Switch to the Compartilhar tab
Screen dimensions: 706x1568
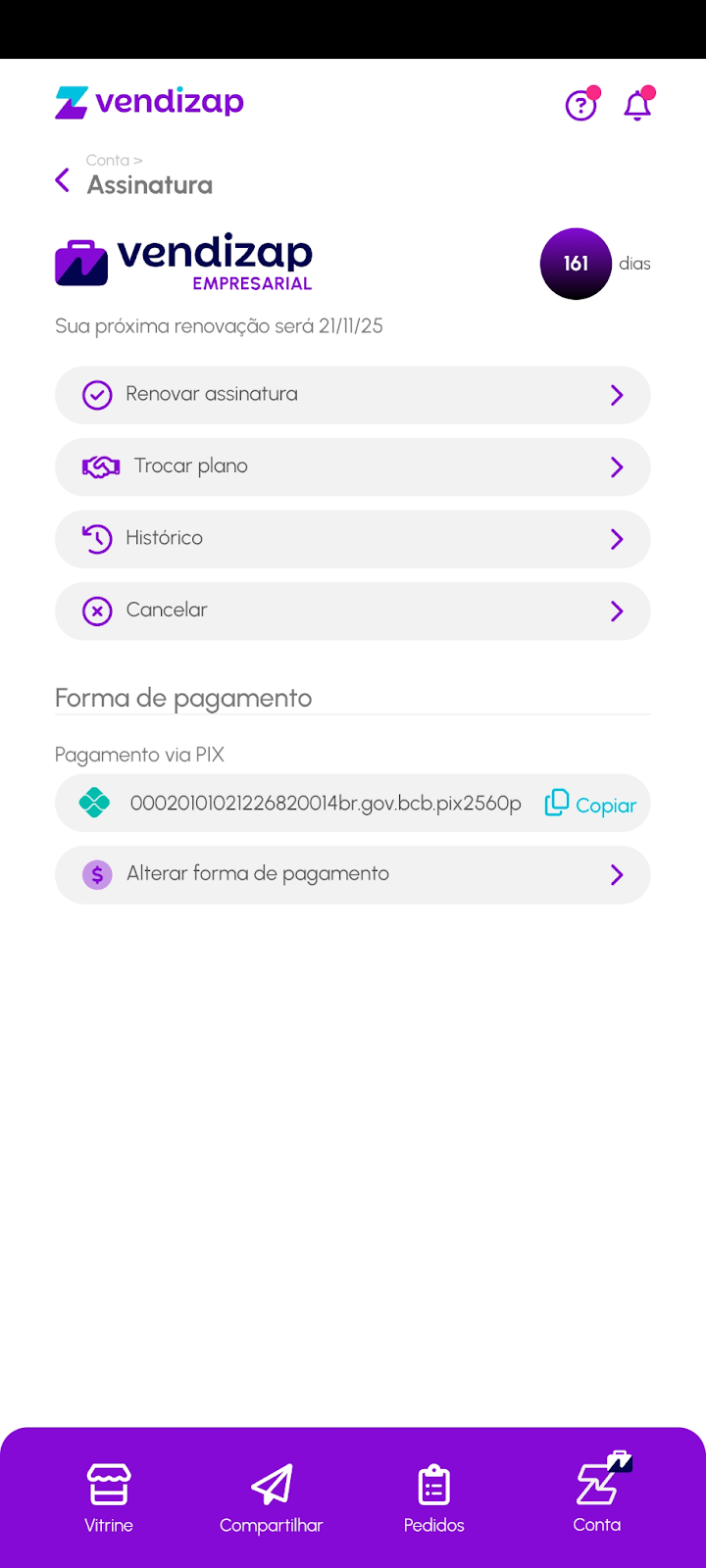click(272, 1497)
